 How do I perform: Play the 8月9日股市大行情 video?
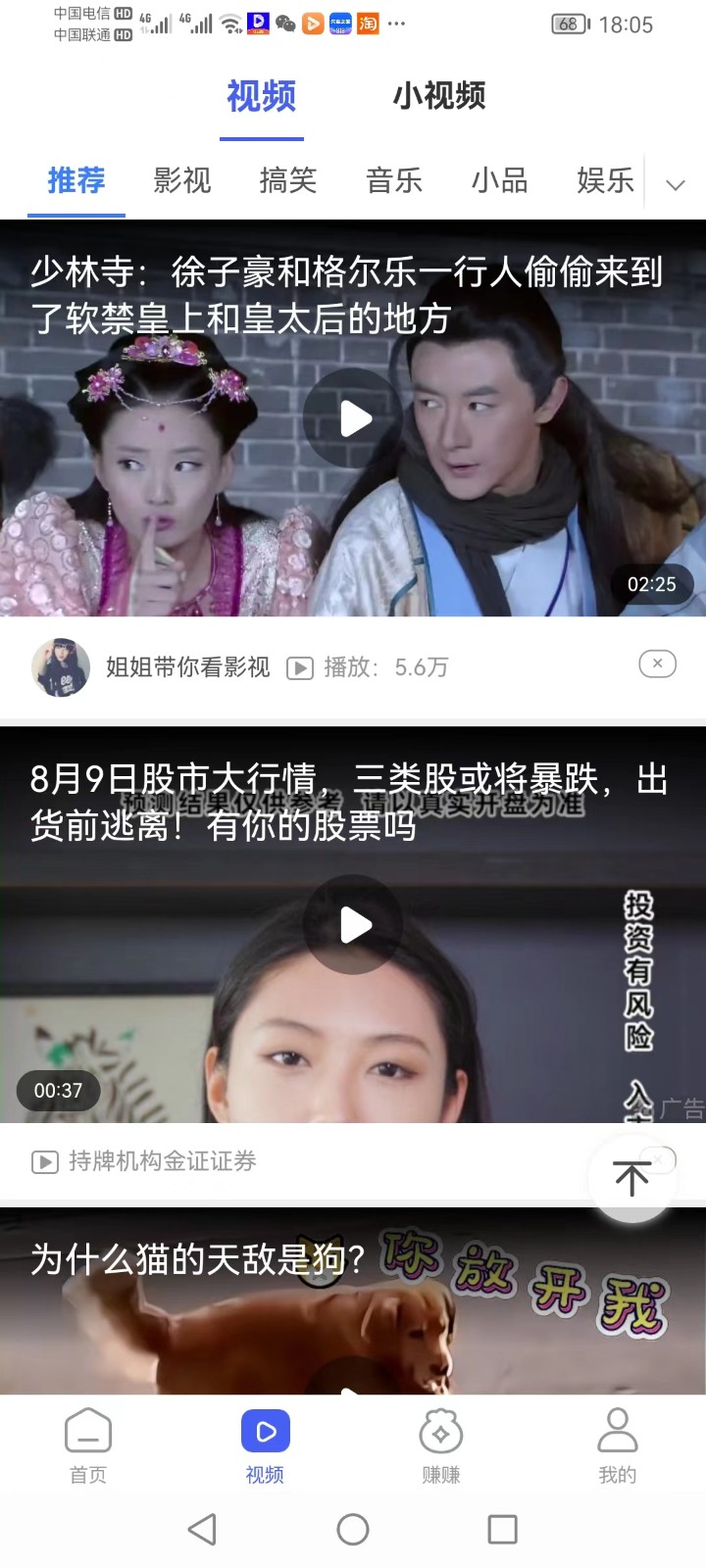(x=353, y=924)
